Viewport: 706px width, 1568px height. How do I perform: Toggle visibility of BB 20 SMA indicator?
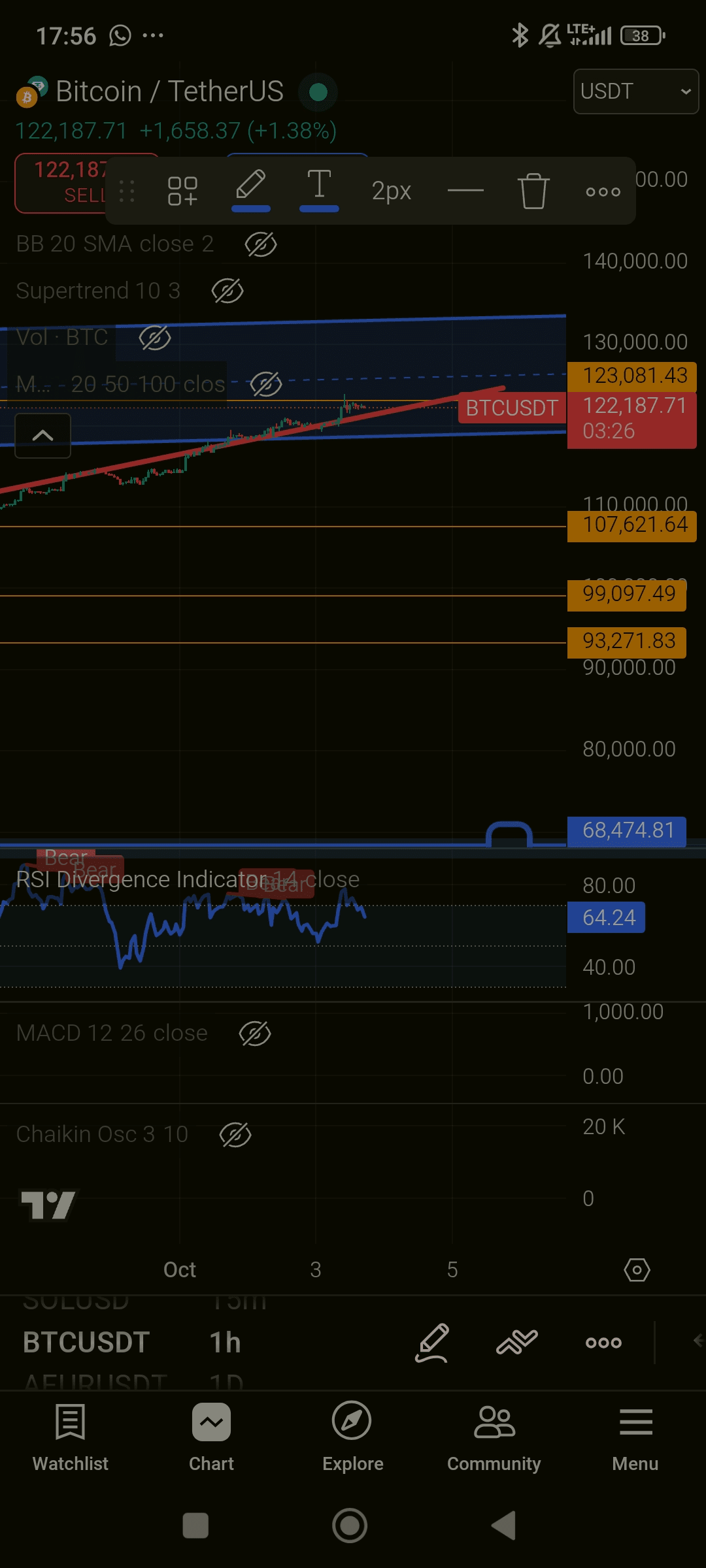click(261, 244)
